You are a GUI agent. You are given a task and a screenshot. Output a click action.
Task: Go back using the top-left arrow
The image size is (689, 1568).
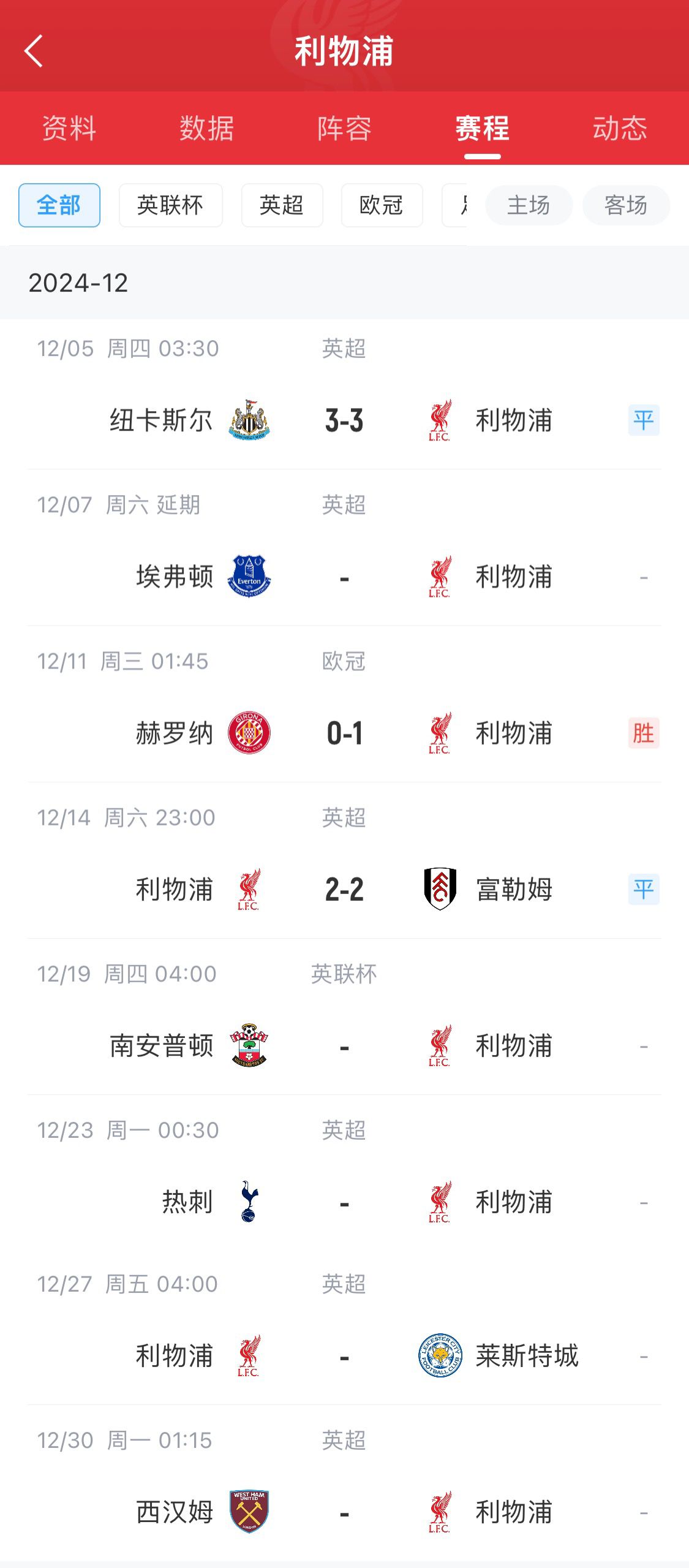[34, 51]
